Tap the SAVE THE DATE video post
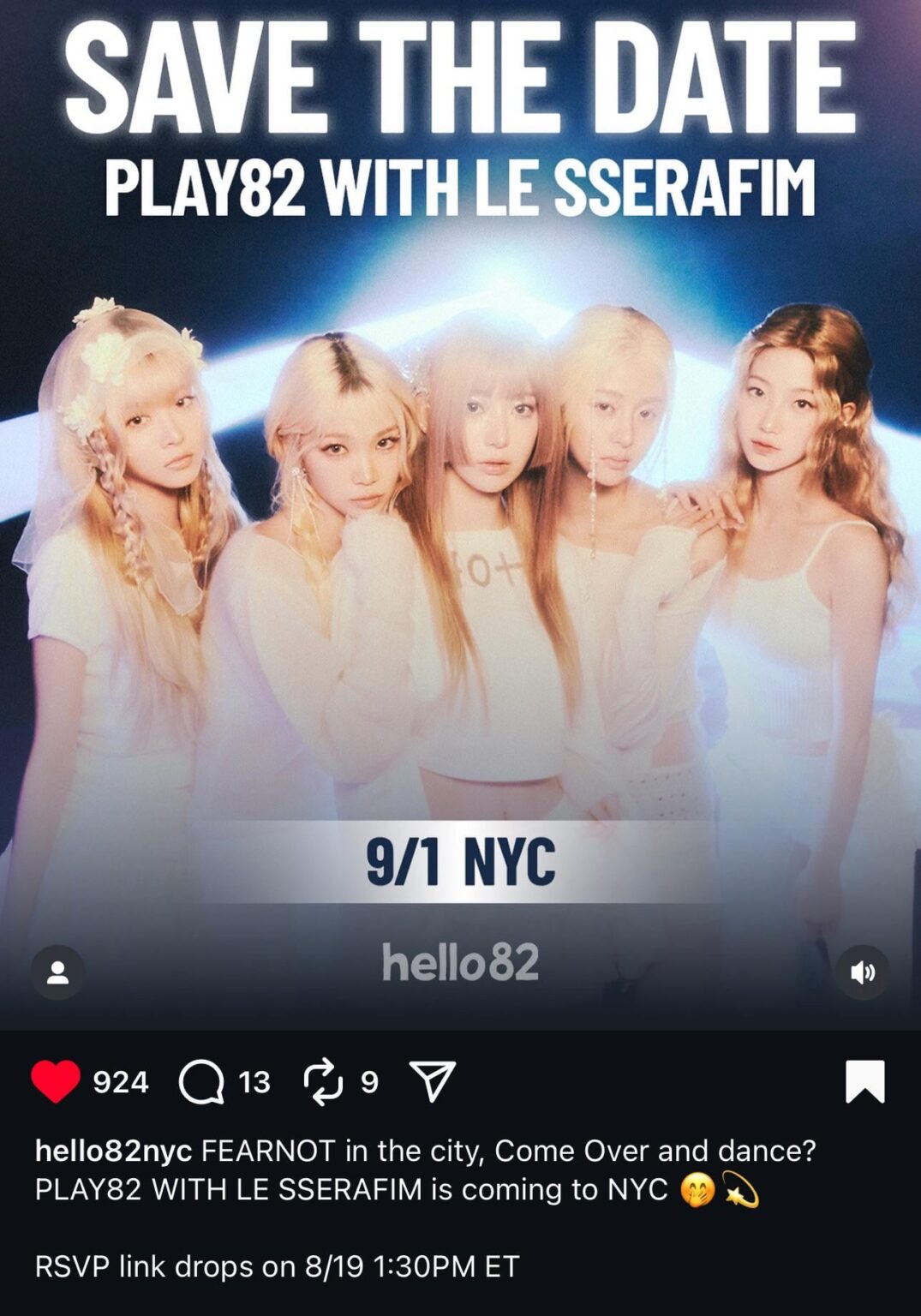The width and height of the screenshot is (921, 1316). [460, 514]
